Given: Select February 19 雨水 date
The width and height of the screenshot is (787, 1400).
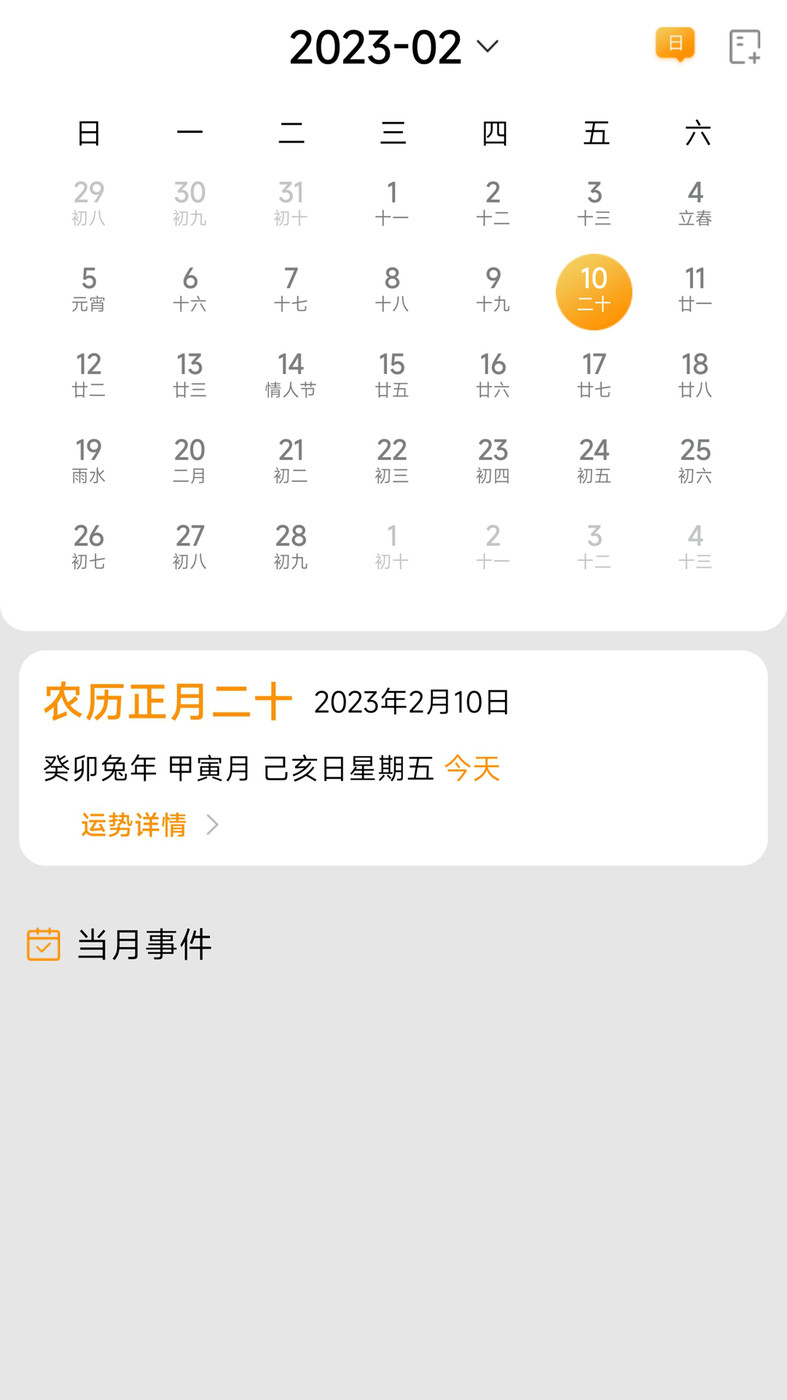Looking at the screenshot, I should [x=89, y=460].
